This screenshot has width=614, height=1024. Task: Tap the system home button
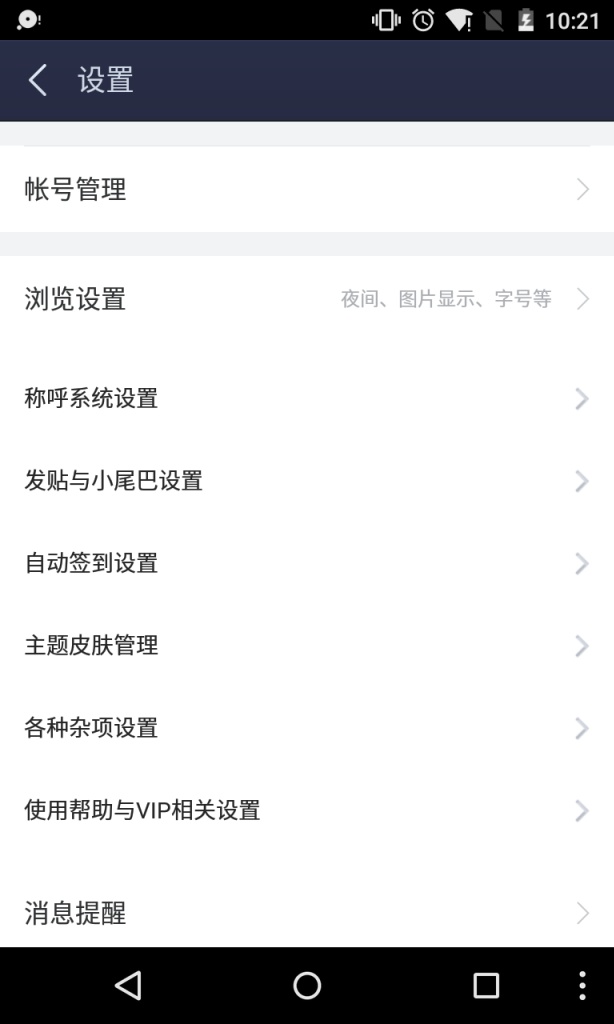[307, 986]
